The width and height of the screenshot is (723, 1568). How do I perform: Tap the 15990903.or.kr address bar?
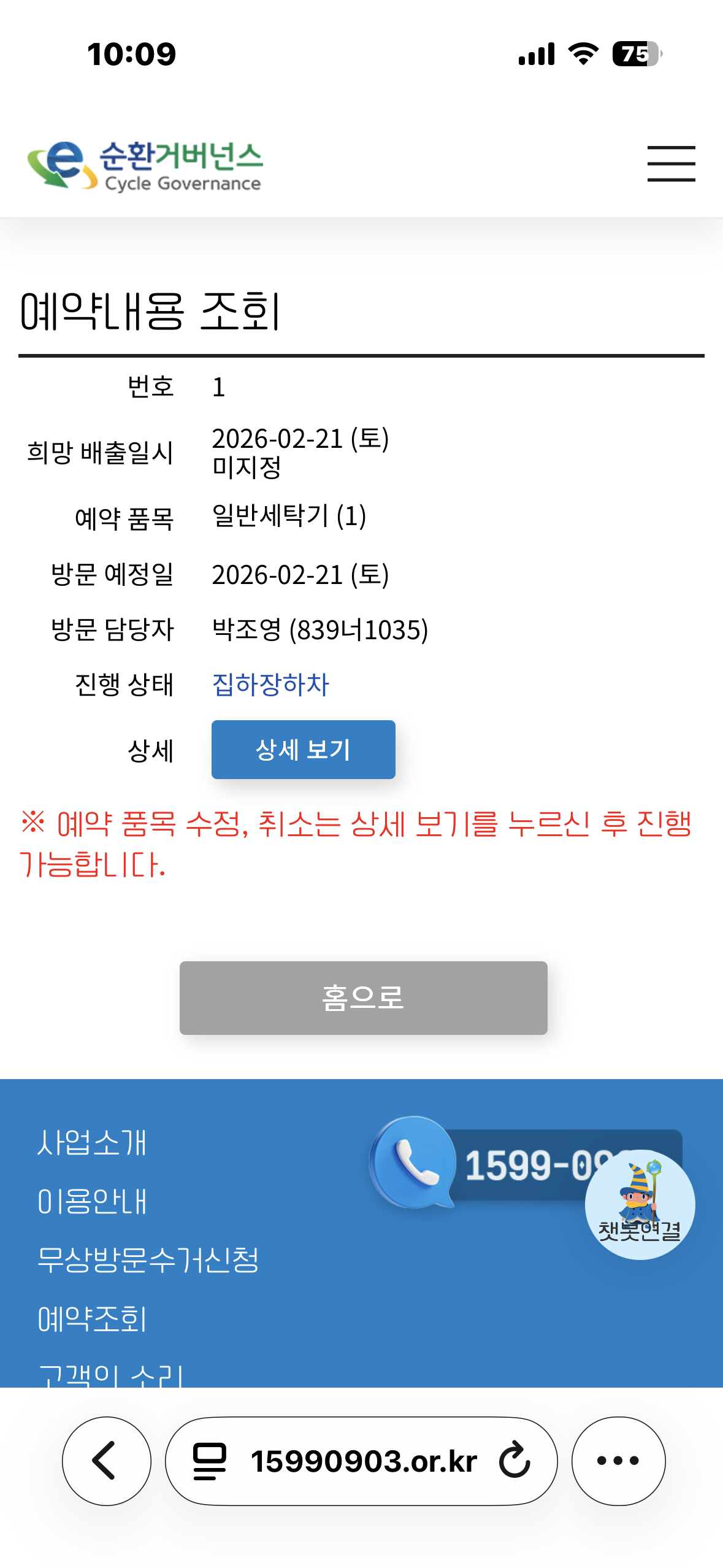click(x=363, y=1461)
